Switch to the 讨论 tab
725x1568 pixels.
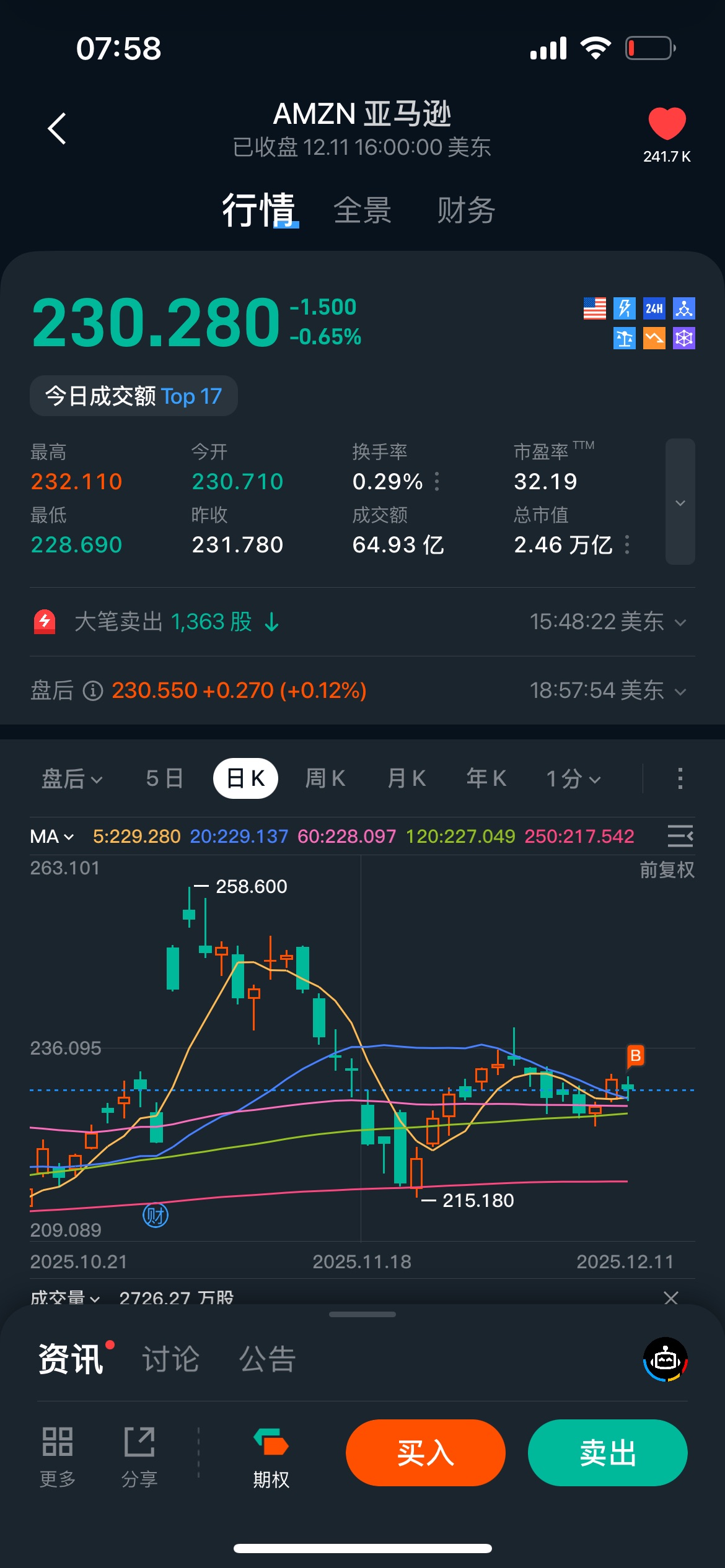coord(170,1359)
